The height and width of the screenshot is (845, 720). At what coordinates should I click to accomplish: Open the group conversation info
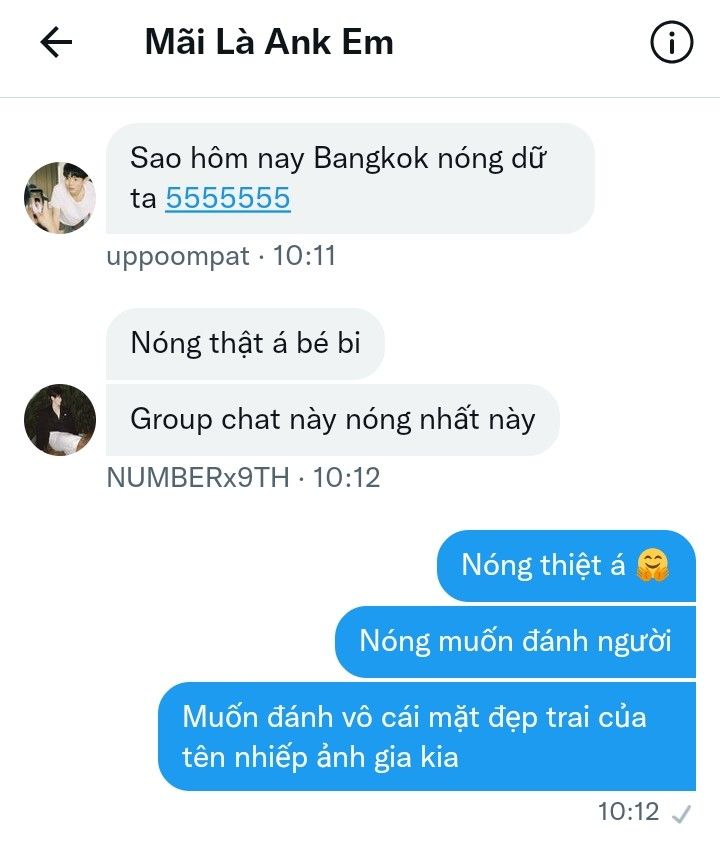coord(672,42)
